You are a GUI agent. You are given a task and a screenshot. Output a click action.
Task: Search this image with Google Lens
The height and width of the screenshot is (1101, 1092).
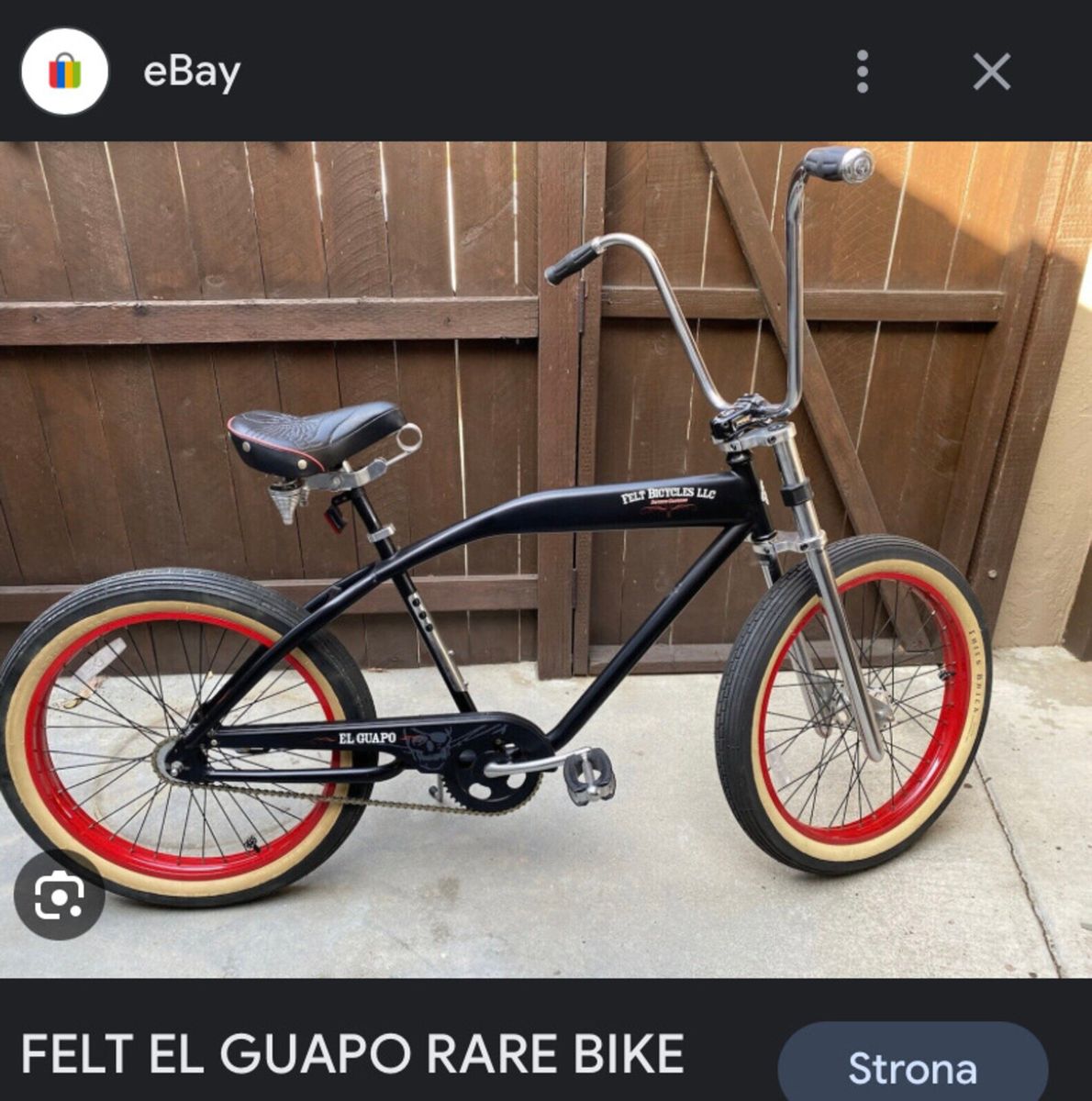point(60,895)
